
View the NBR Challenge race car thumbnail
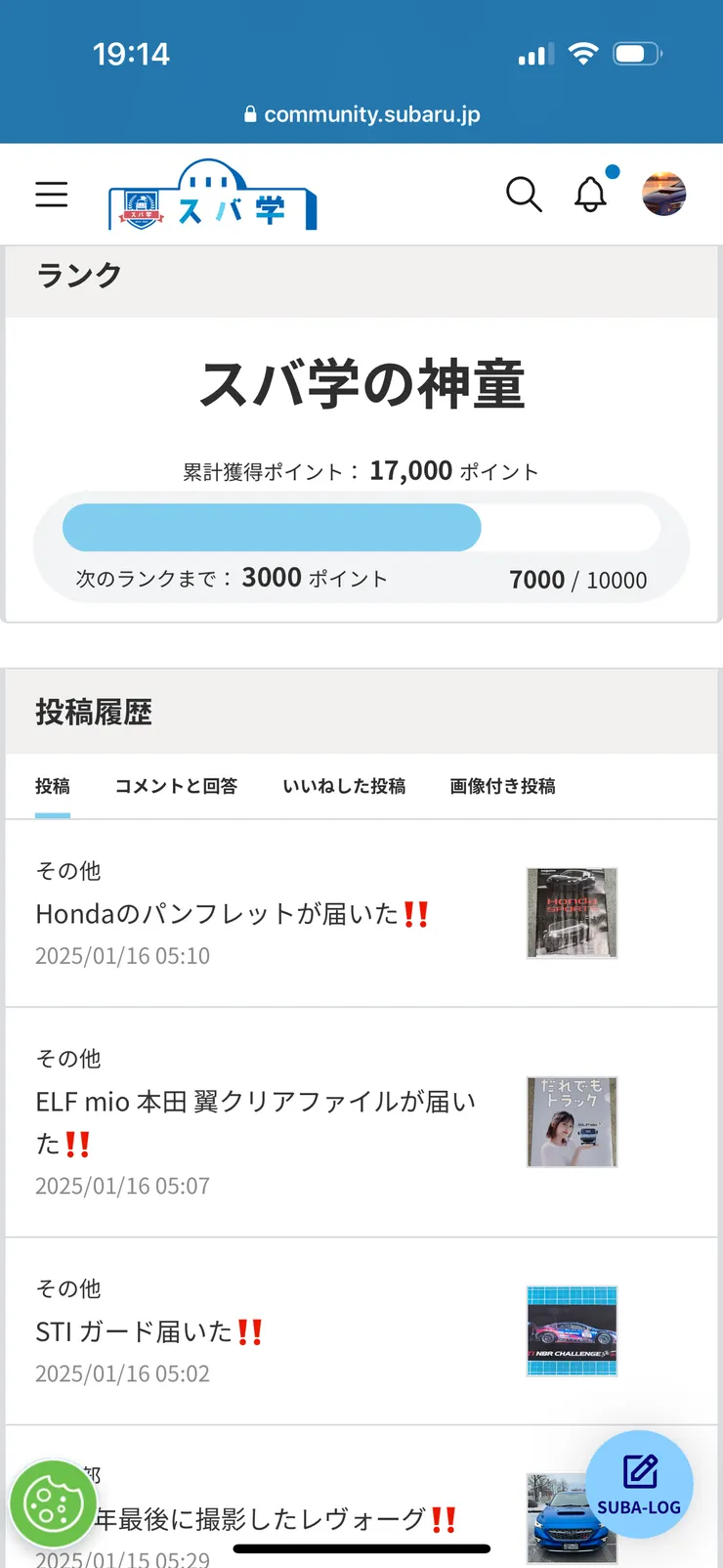point(572,1330)
